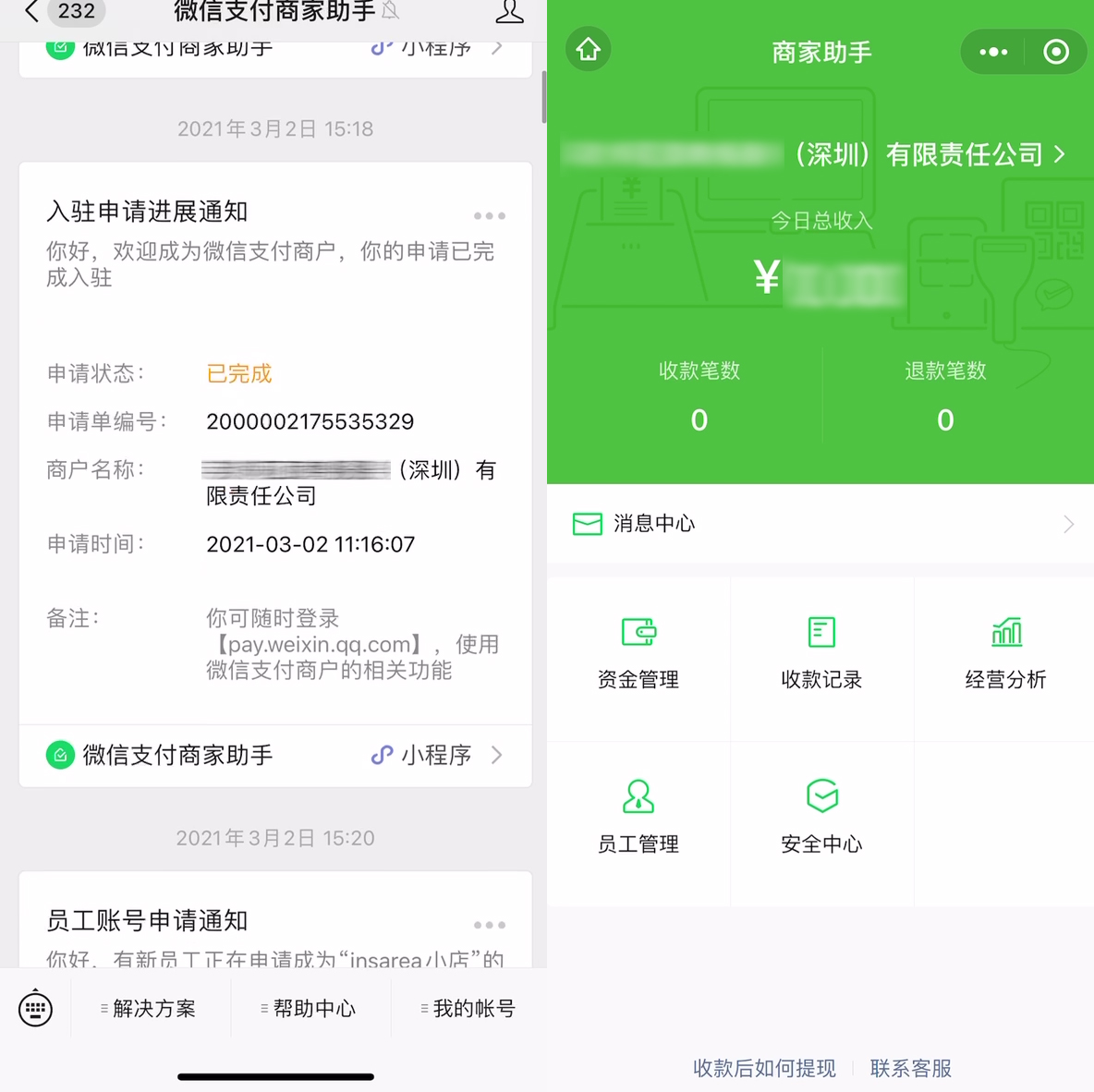This screenshot has height=1092, width=1094.
Task: Open the 我的帐号 menu
Action: (470, 1008)
